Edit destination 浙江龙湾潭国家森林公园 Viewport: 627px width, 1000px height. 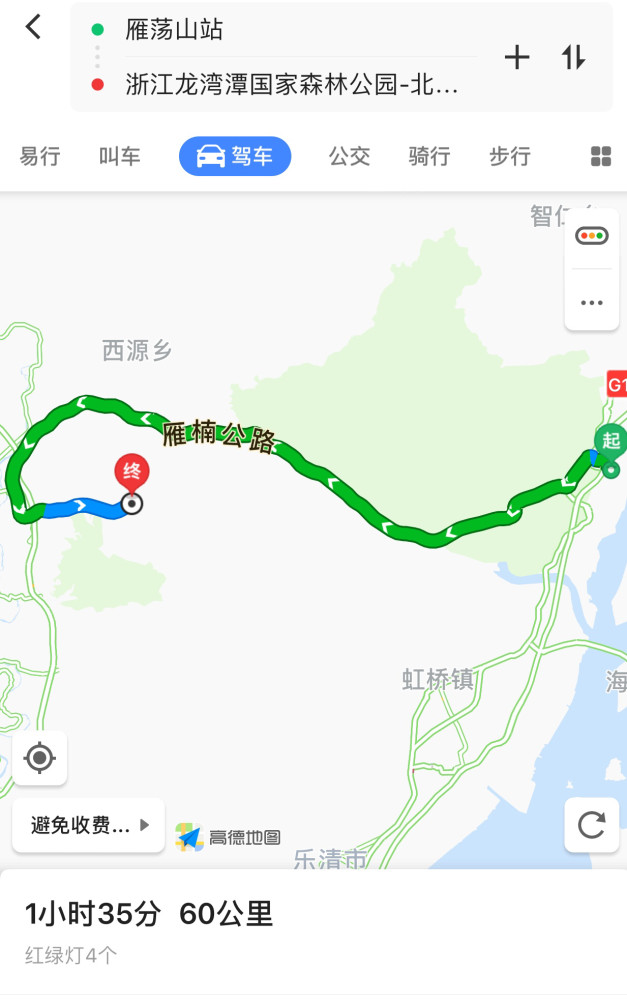(x=292, y=84)
